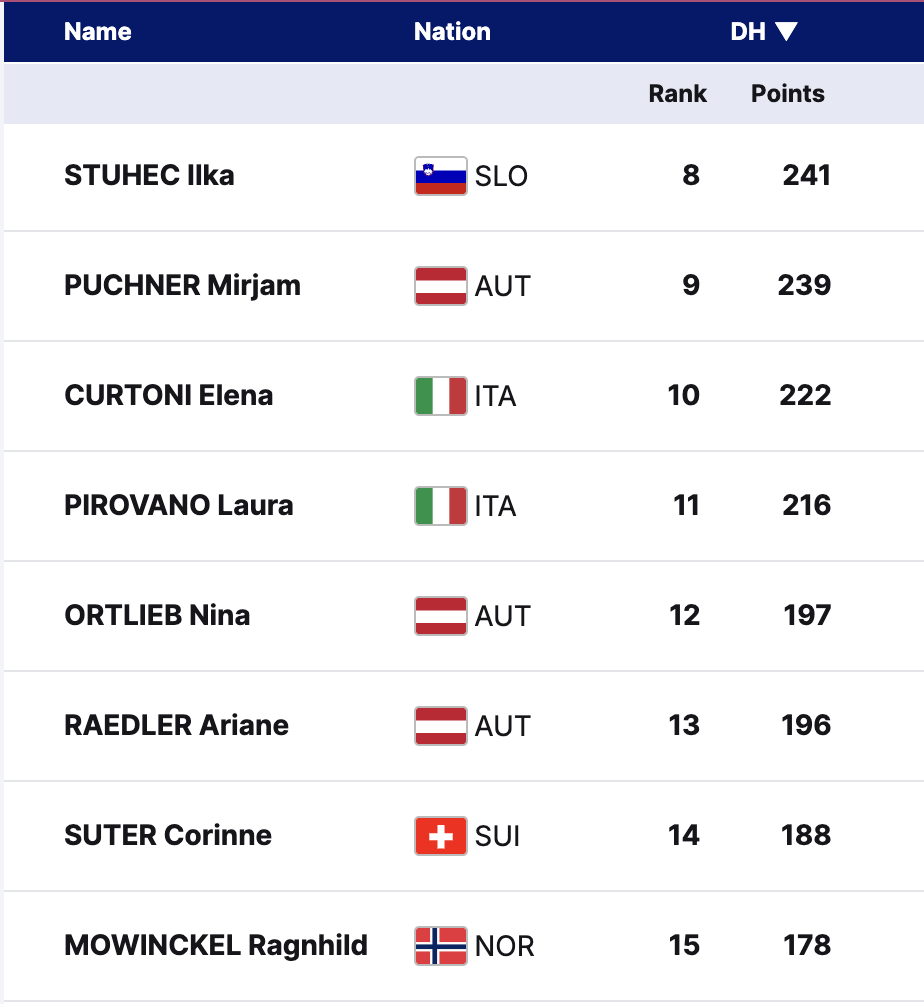Screen dimensions: 924x1004
Task: Open SUTER Corinne's athlete row
Action: click(x=168, y=836)
